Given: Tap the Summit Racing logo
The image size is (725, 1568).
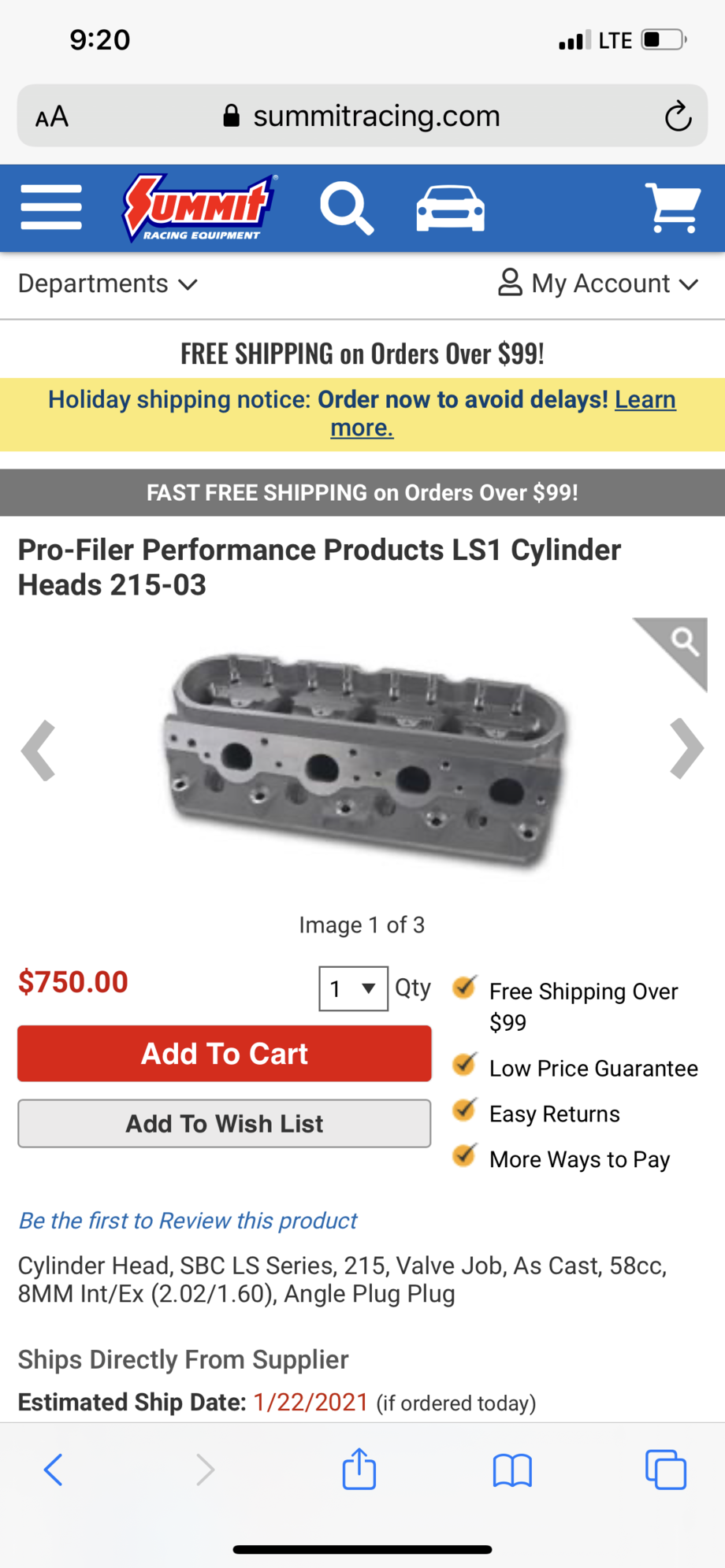Looking at the screenshot, I should click(x=198, y=207).
